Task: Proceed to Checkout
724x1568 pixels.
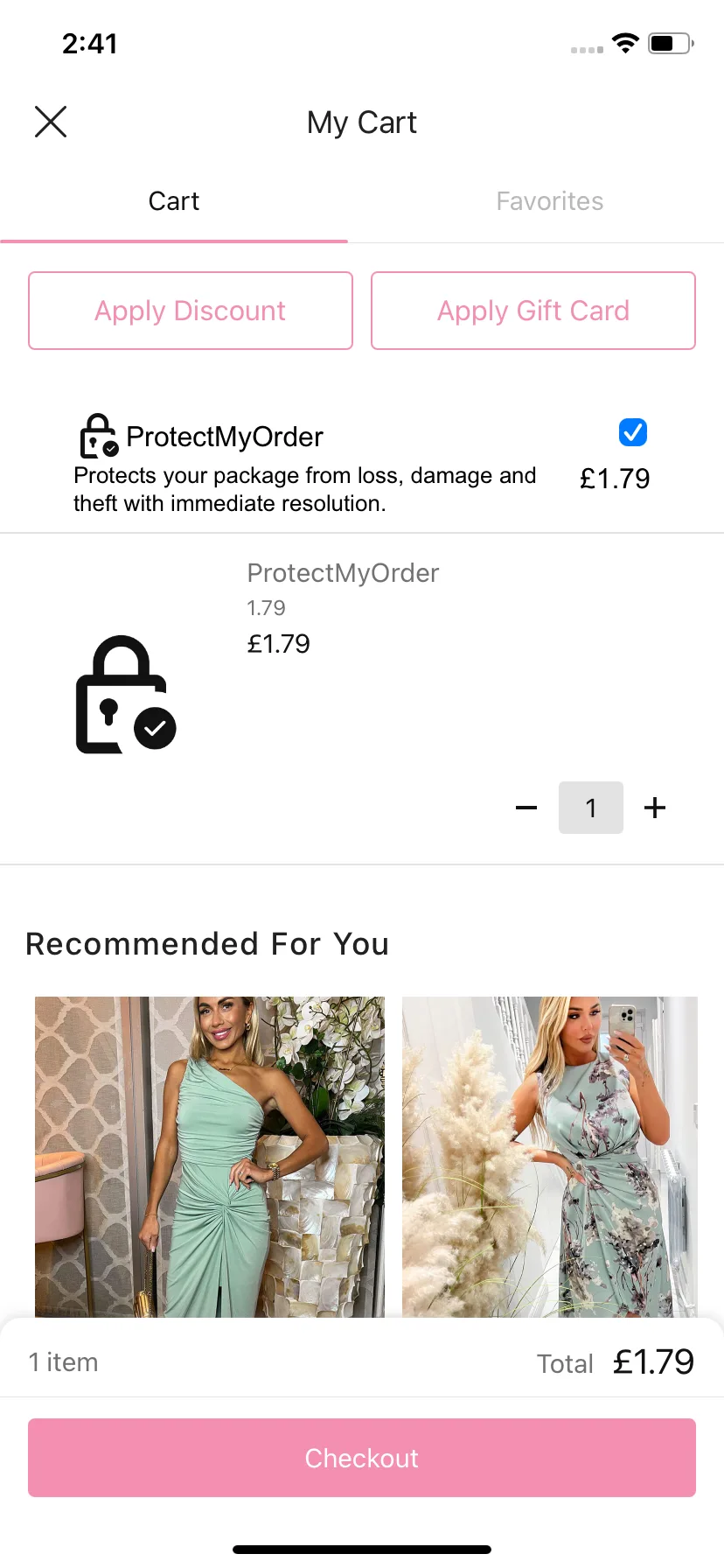Action: click(362, 1458)
